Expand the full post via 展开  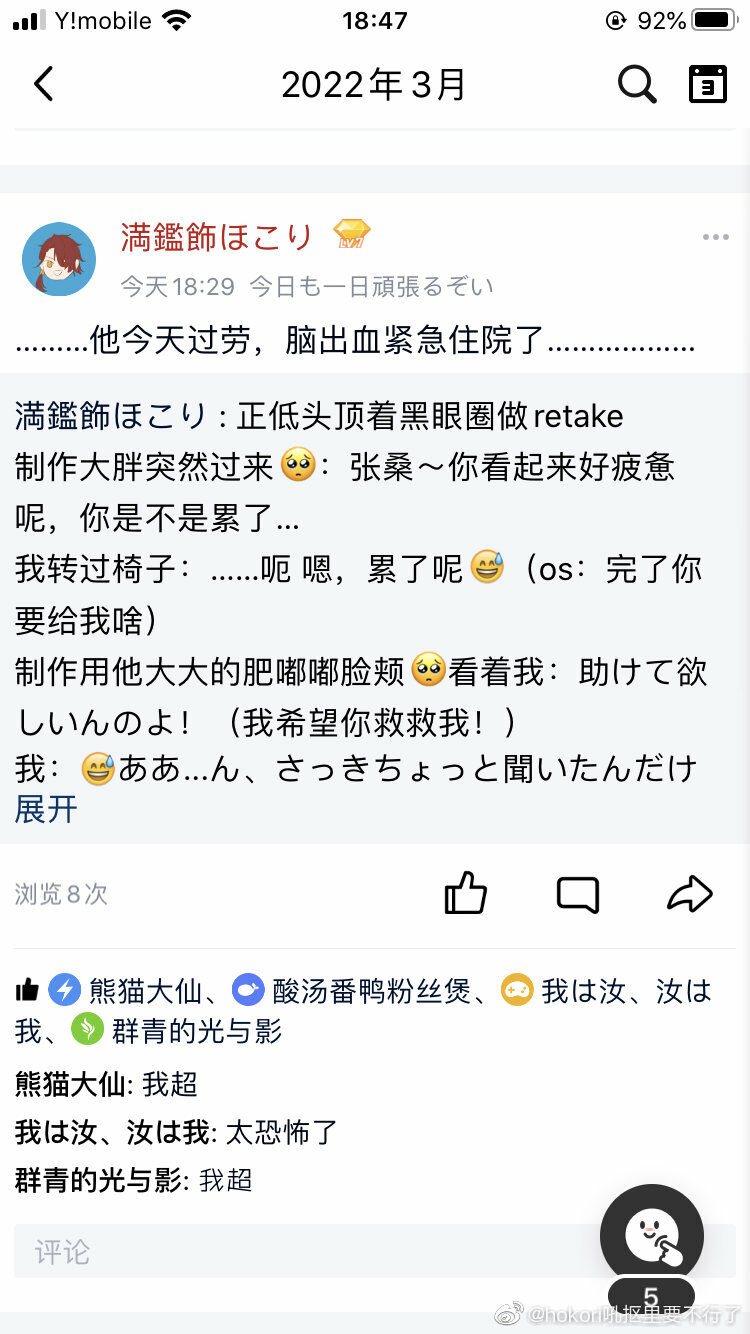tap(46, 809)
